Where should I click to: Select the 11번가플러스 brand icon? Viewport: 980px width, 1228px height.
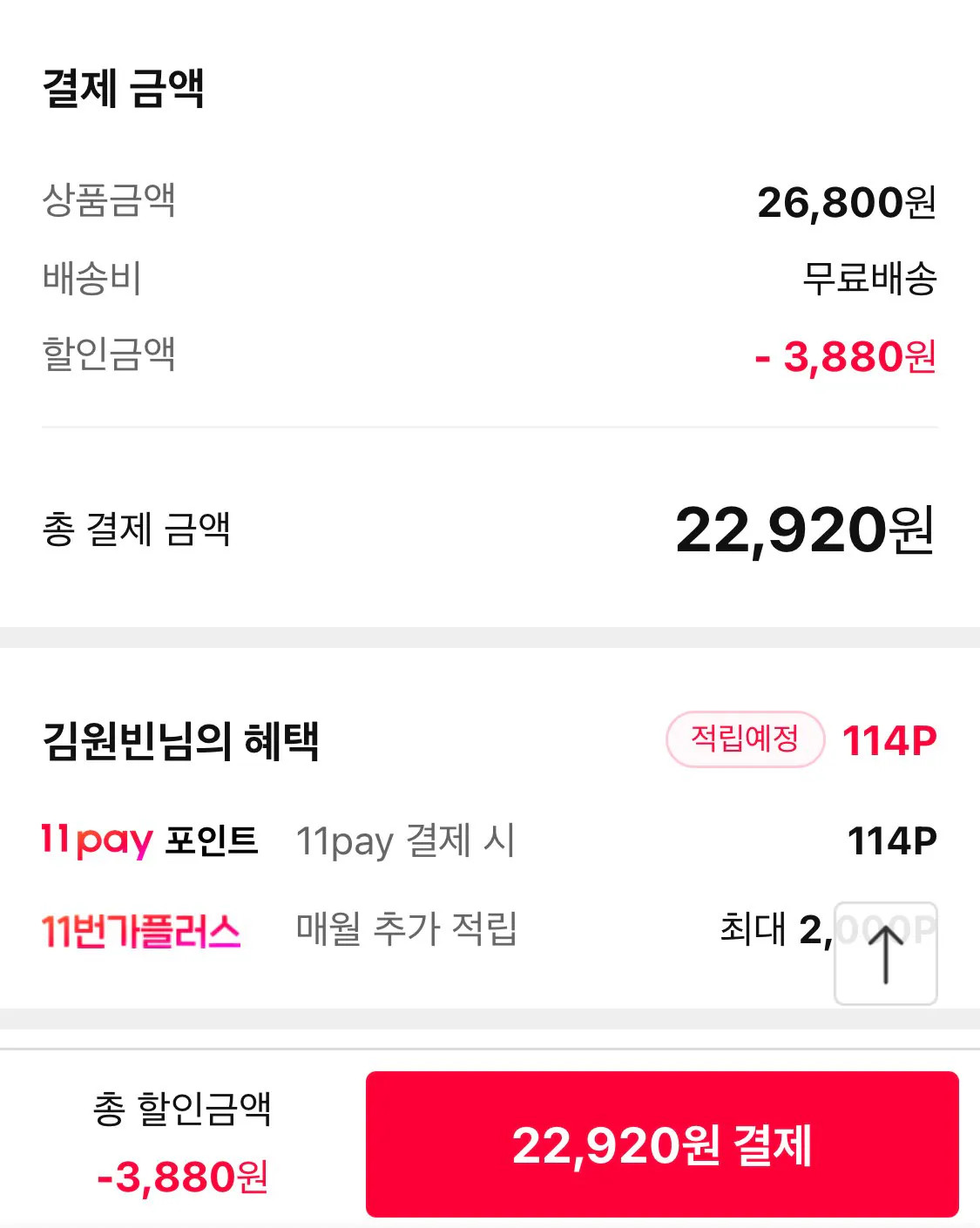[144, 930]
